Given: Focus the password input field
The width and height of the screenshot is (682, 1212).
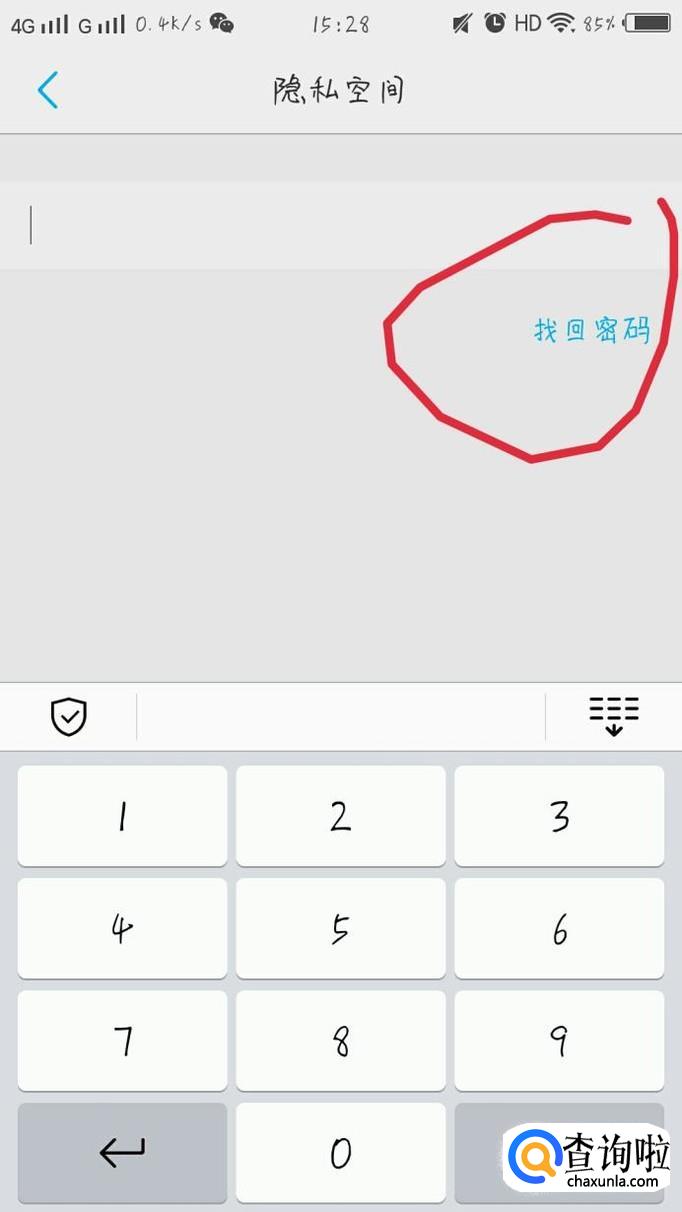Looking at the screenshot, I should (x=341, y=225).
